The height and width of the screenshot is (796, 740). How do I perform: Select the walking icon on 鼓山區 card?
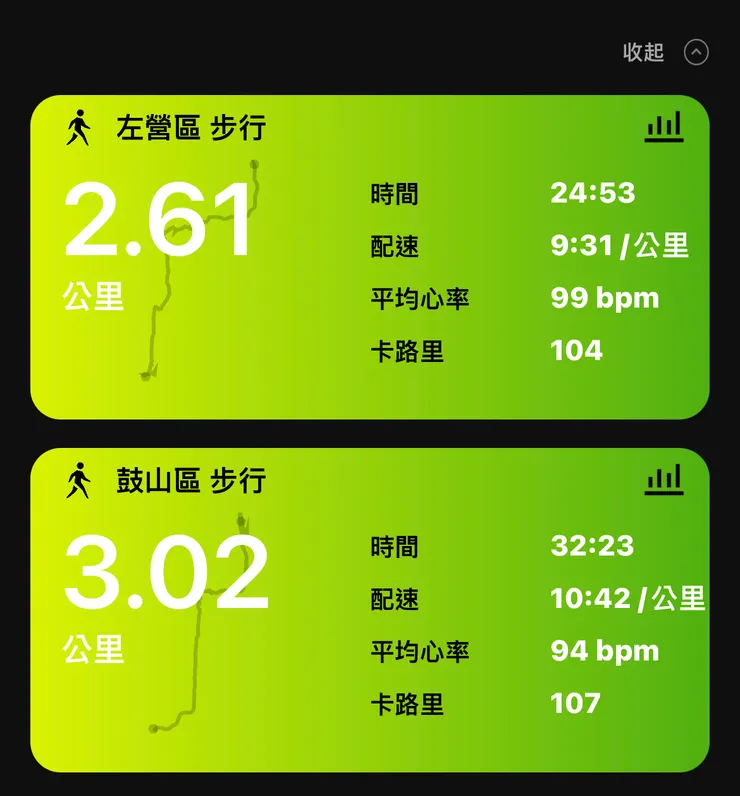point(79,480)
